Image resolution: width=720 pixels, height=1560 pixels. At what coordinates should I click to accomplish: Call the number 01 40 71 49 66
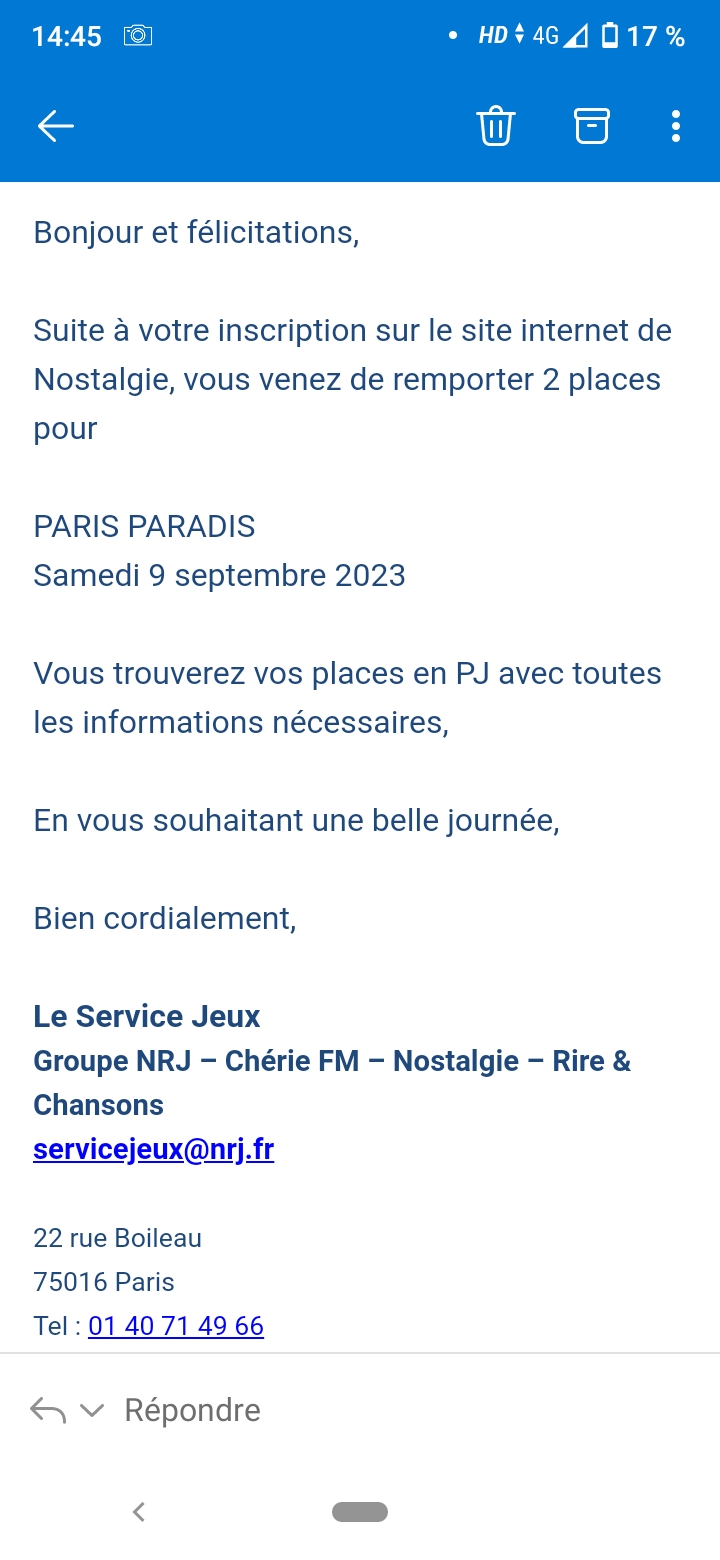176,1326
